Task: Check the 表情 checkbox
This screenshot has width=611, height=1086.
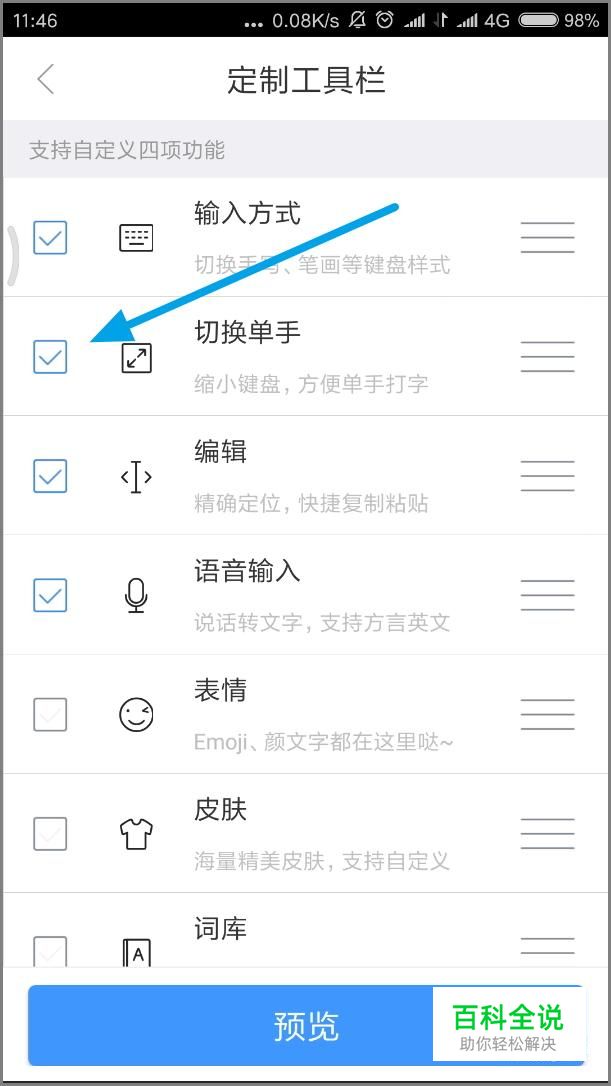Action: click(x=50, y=714)
